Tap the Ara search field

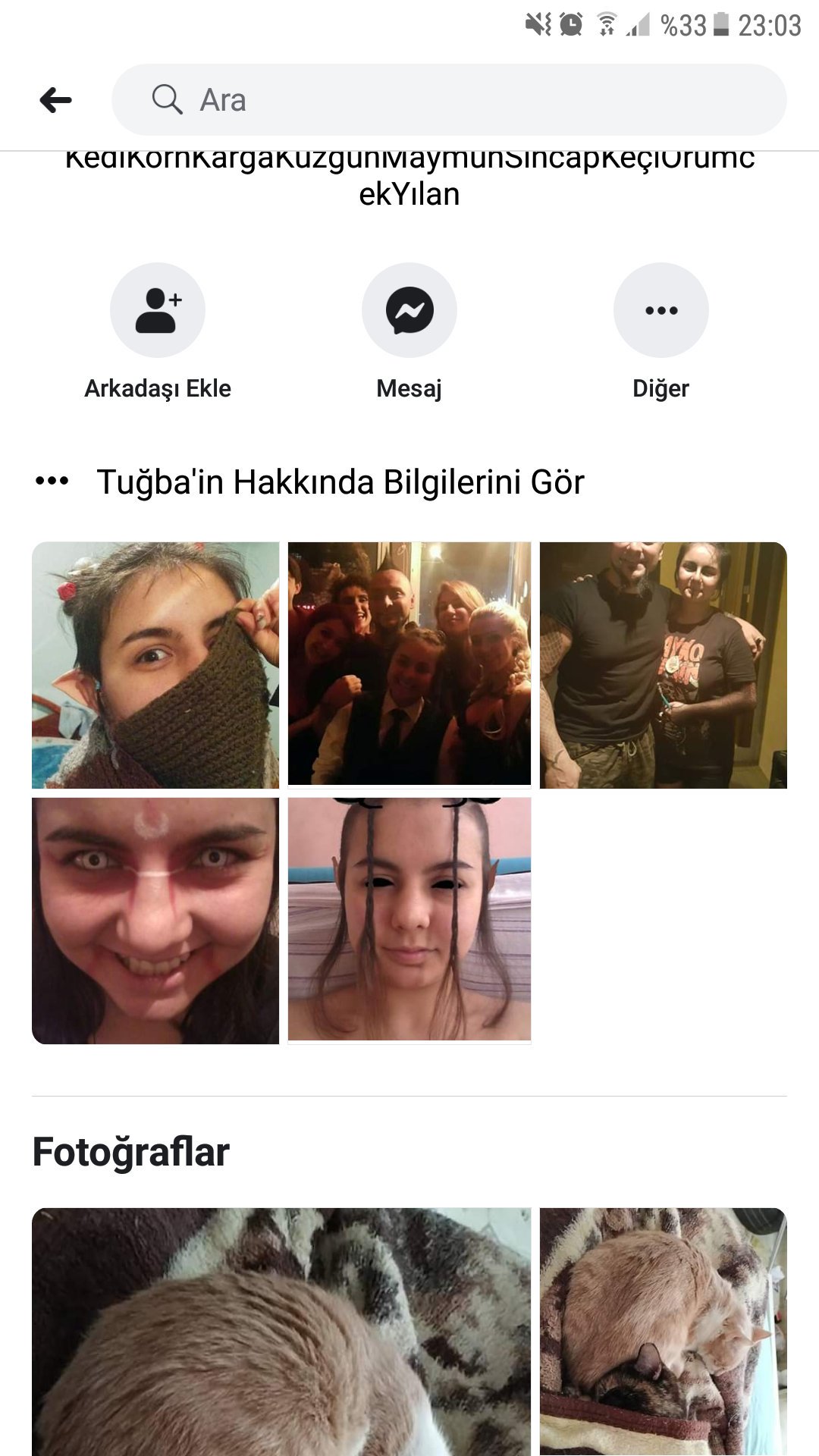coord(449,100)
